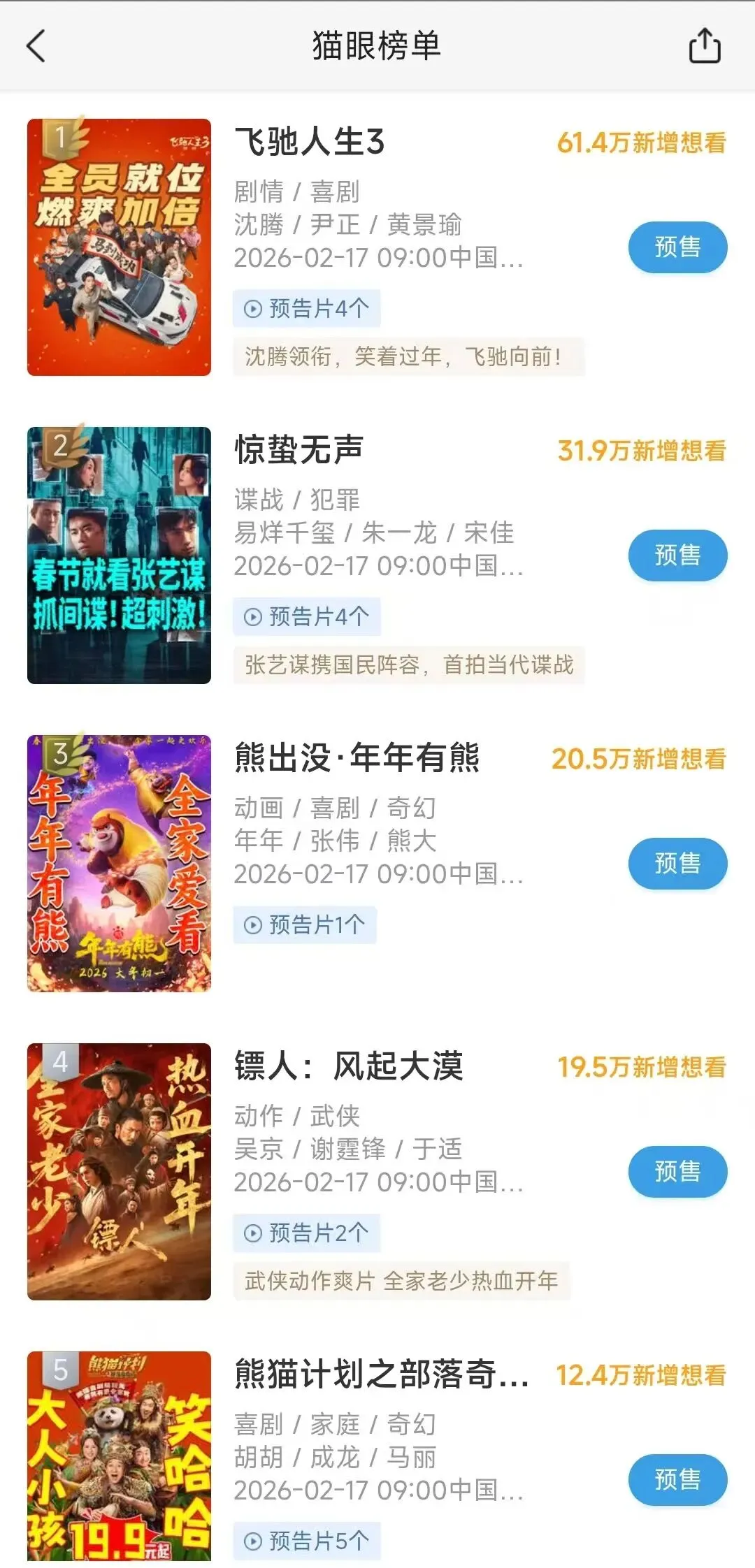The image size is (755, 1568).
Task: Tap 预售 for 镖人：风起大漠
Action: coord(677,1172)
